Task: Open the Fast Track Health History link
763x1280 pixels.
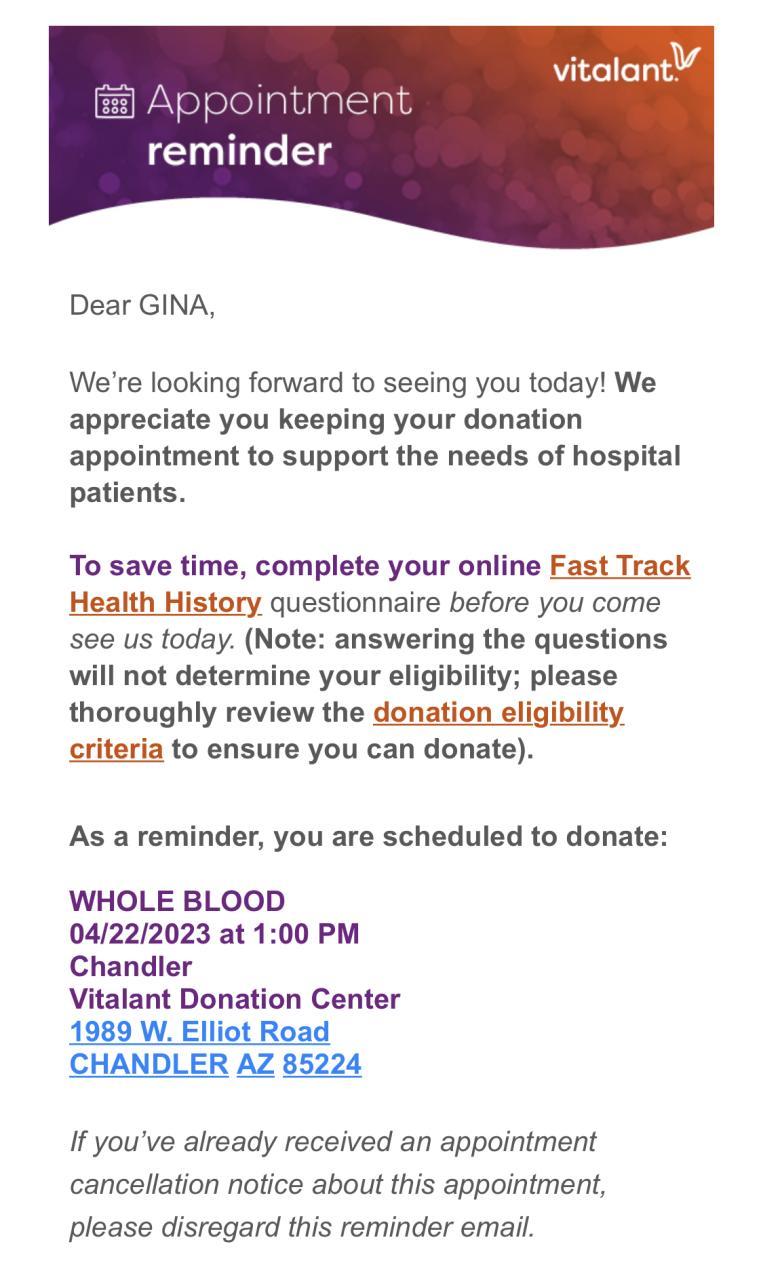Action: pos(619,566)
